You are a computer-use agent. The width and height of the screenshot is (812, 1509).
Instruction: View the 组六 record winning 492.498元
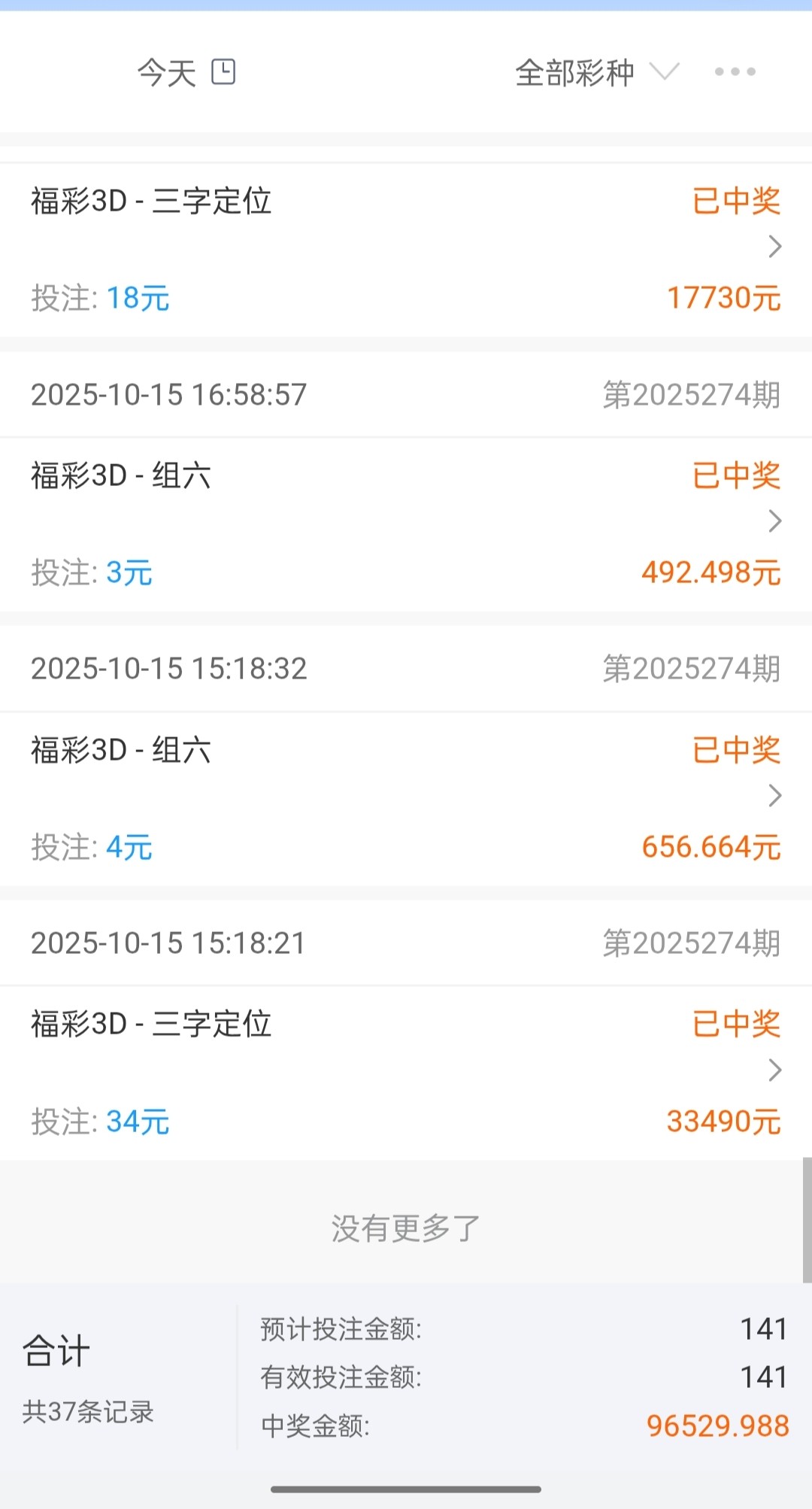pos(406,524)
